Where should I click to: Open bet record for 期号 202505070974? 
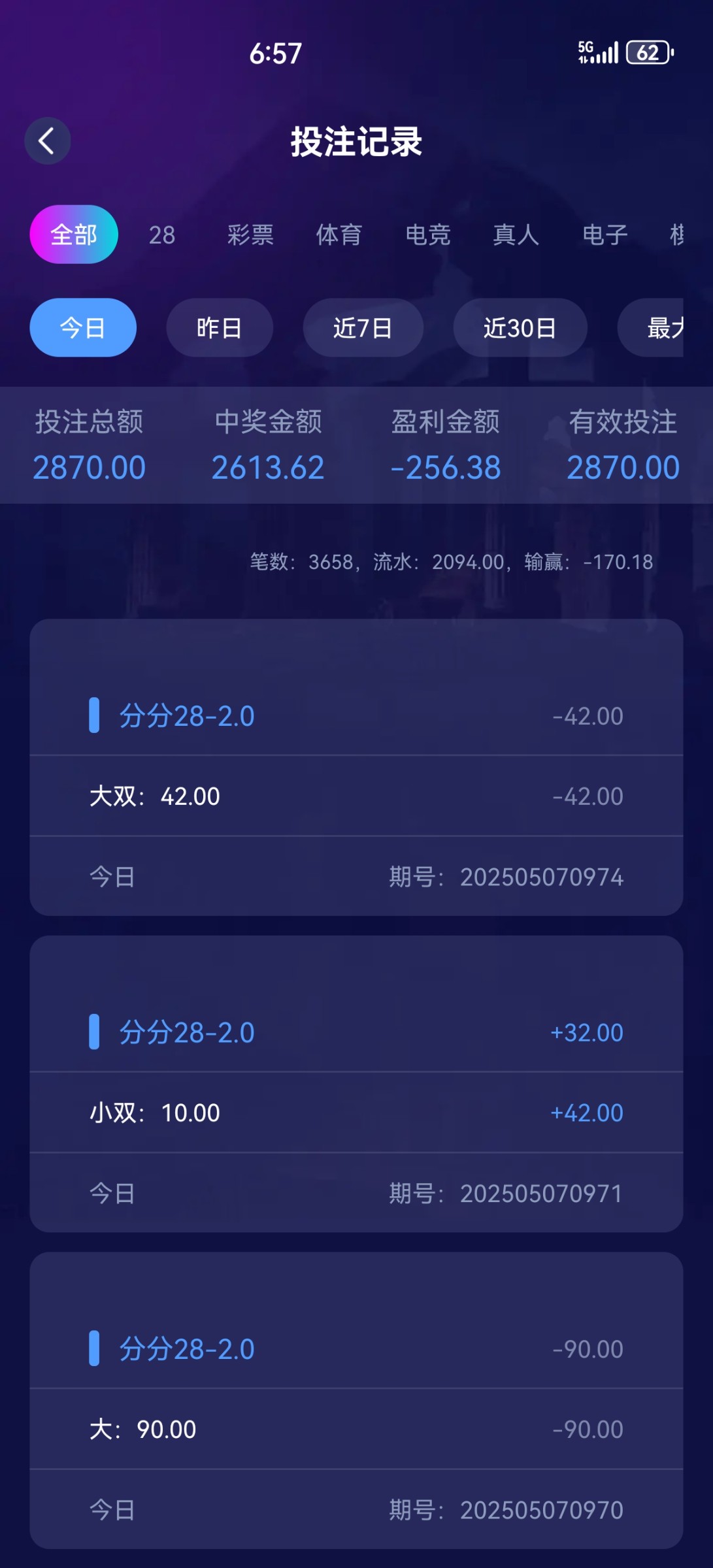[357, 767]
